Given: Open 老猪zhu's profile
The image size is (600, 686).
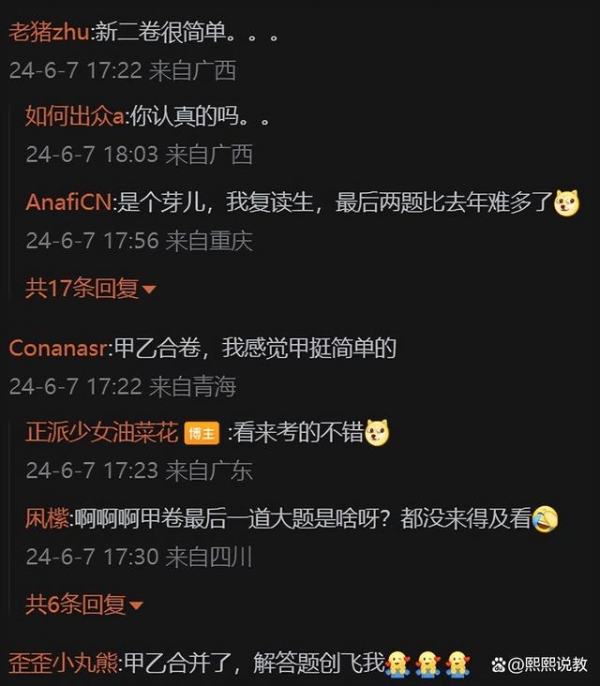Looking at the screenshot, I should [48, 33].
